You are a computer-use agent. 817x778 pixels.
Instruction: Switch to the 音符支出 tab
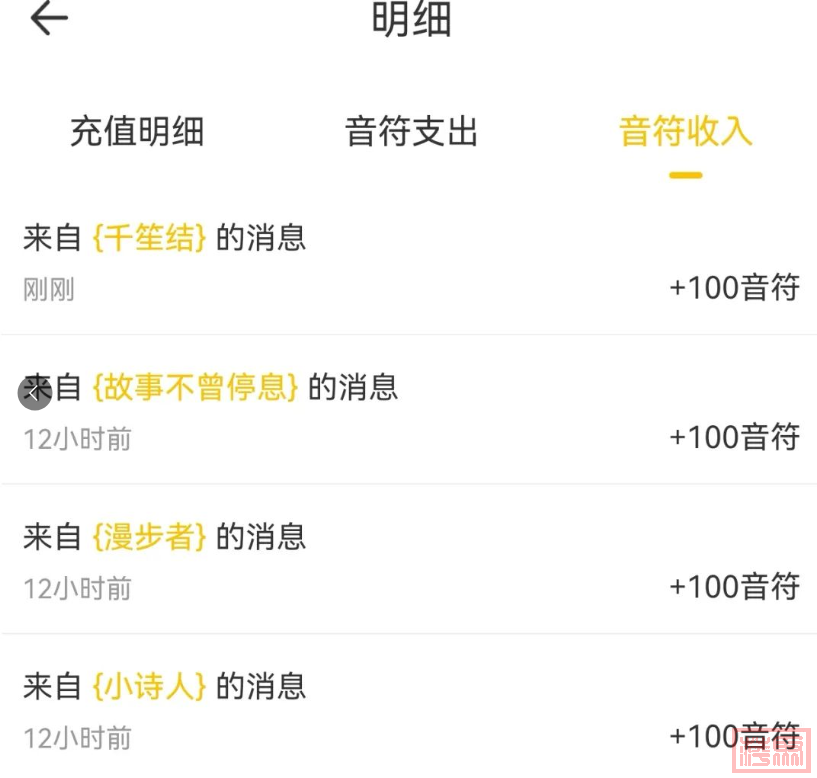pos(411,132)
